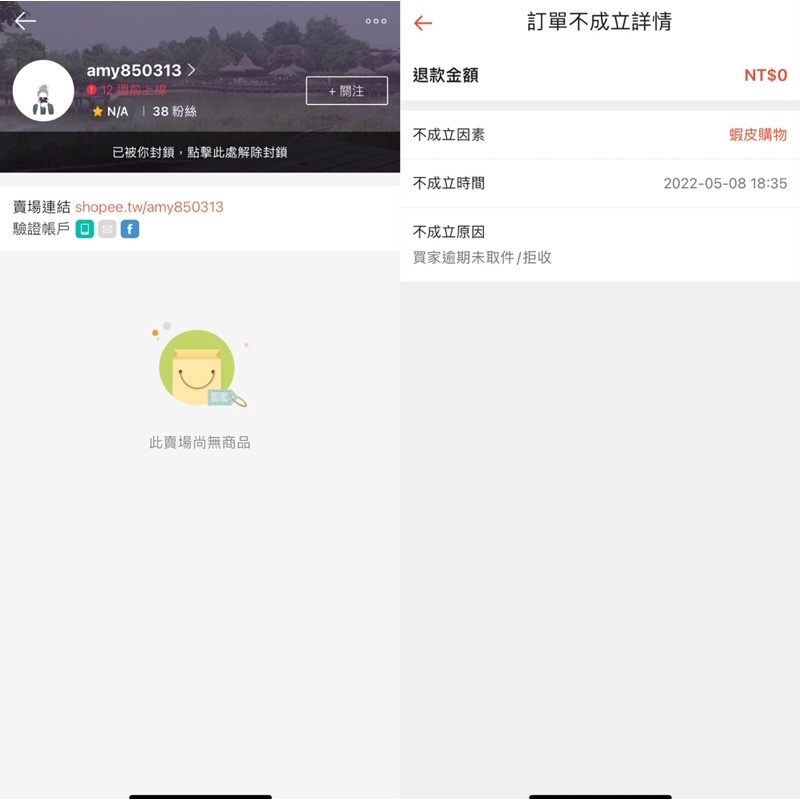Go back from the amy850313 shop page
The width and height of the screenshot is (800, 800).
click(x=25, y=21)
